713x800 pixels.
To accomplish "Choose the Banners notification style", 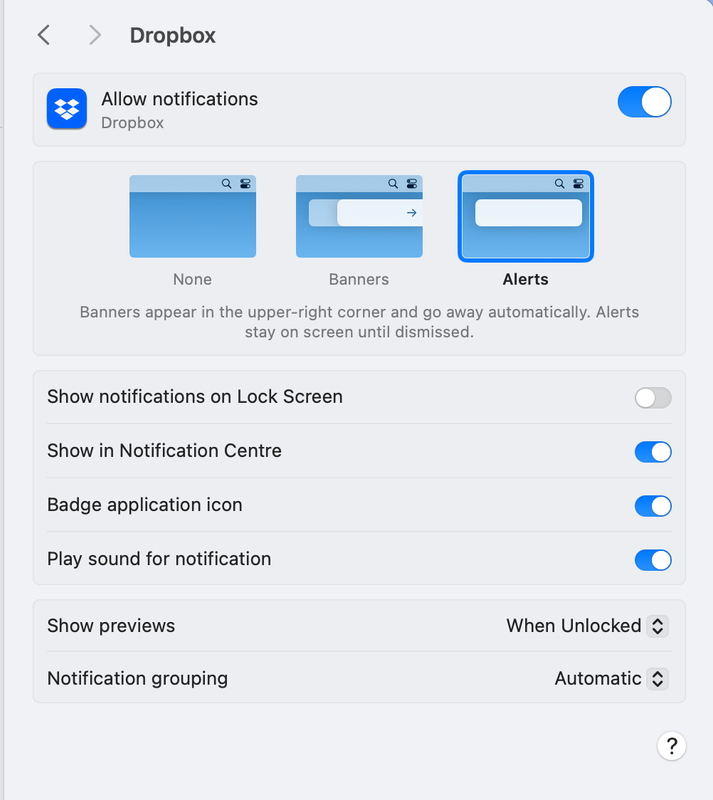I will [359, 217].
